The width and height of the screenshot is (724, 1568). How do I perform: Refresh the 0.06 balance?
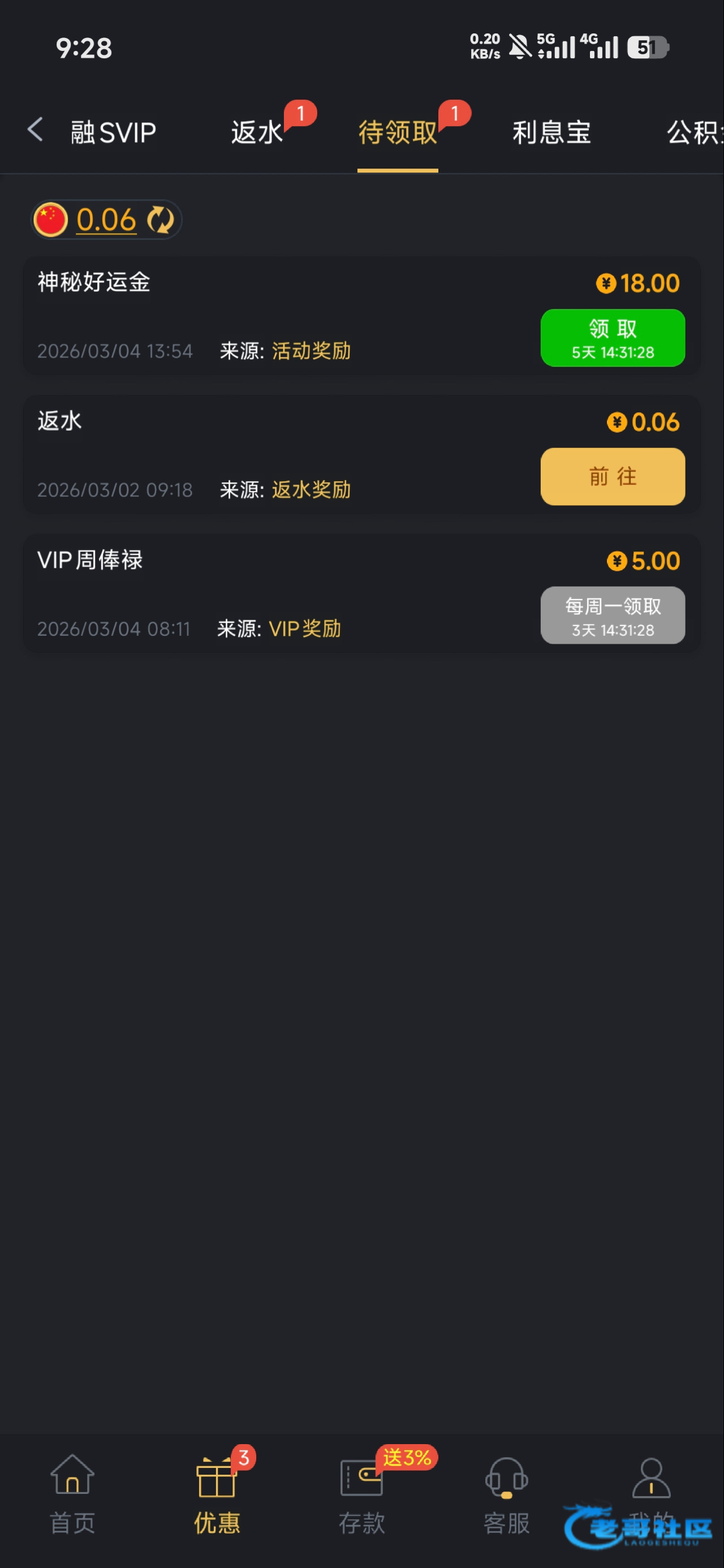[161, 219]
